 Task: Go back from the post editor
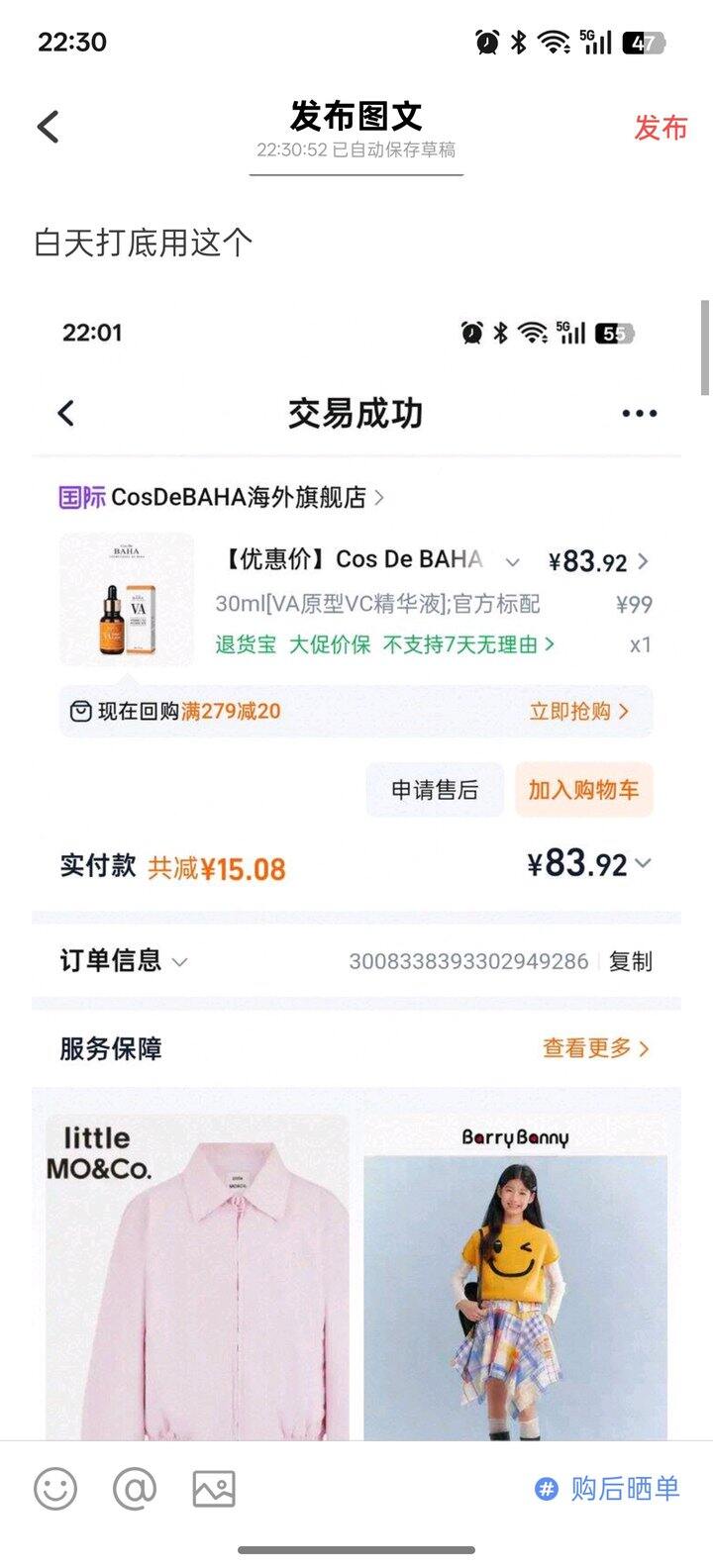(x=48, y=127)
